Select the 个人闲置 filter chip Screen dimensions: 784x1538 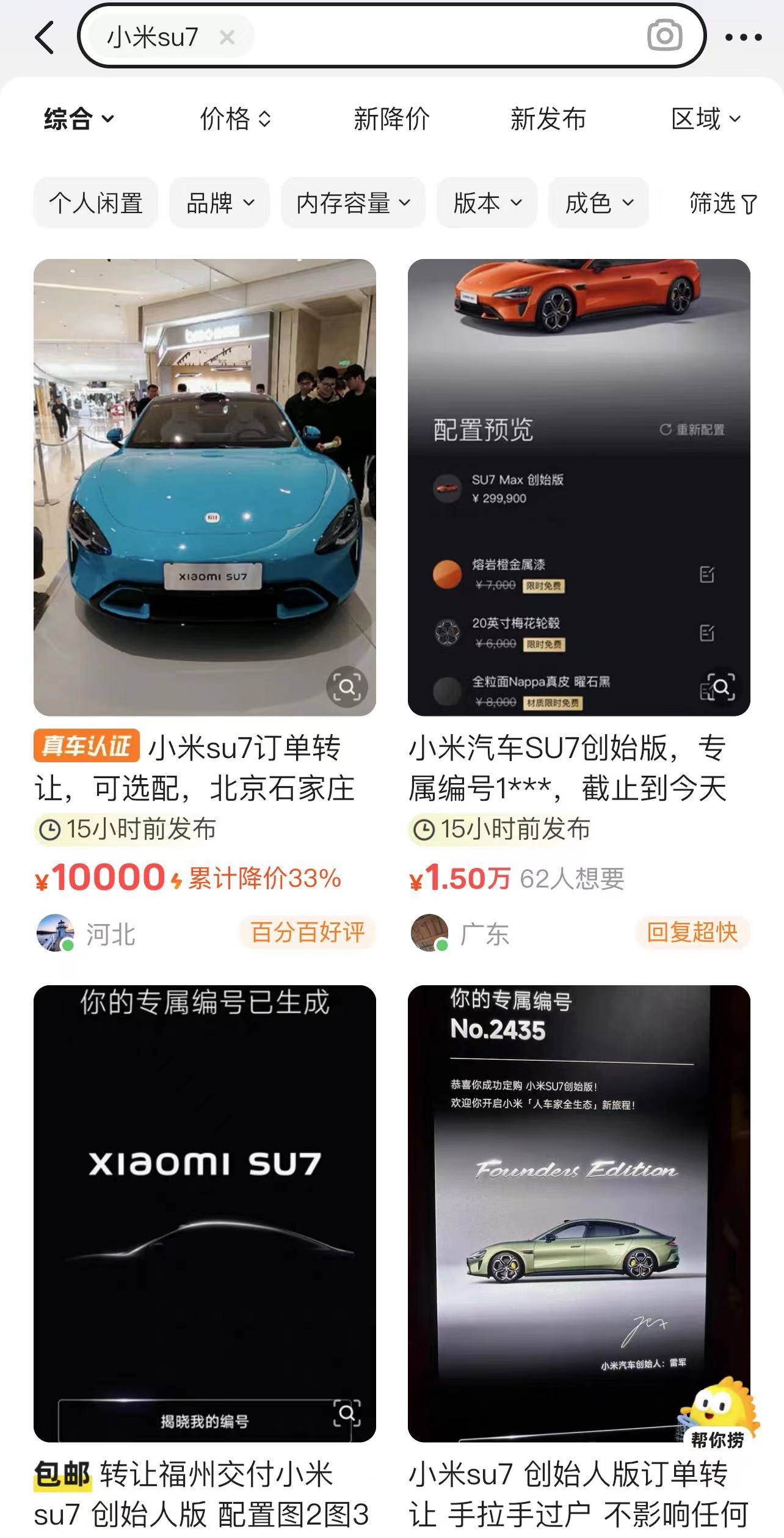96,203
